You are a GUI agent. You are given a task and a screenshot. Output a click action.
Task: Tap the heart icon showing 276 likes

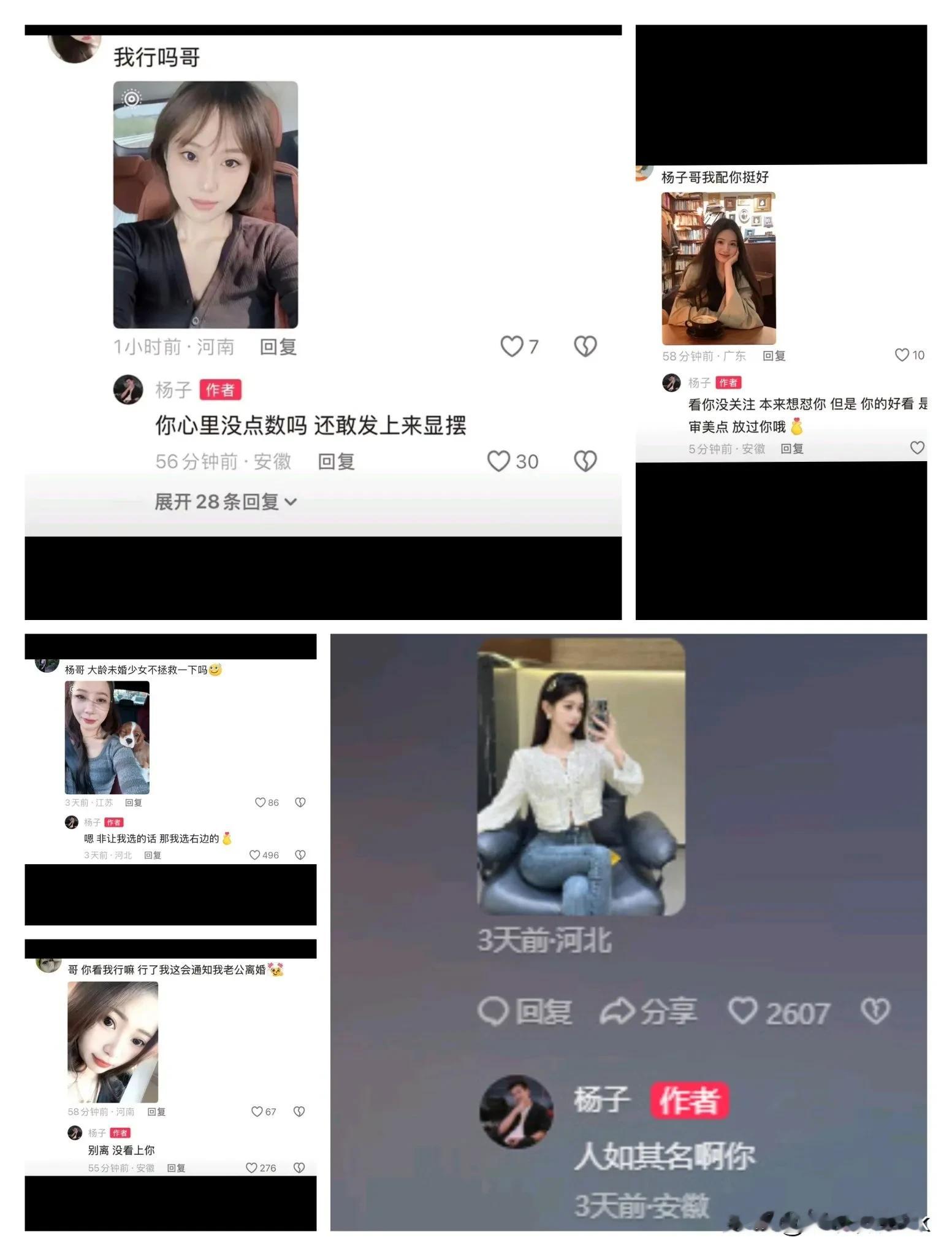click(251, 1168)
